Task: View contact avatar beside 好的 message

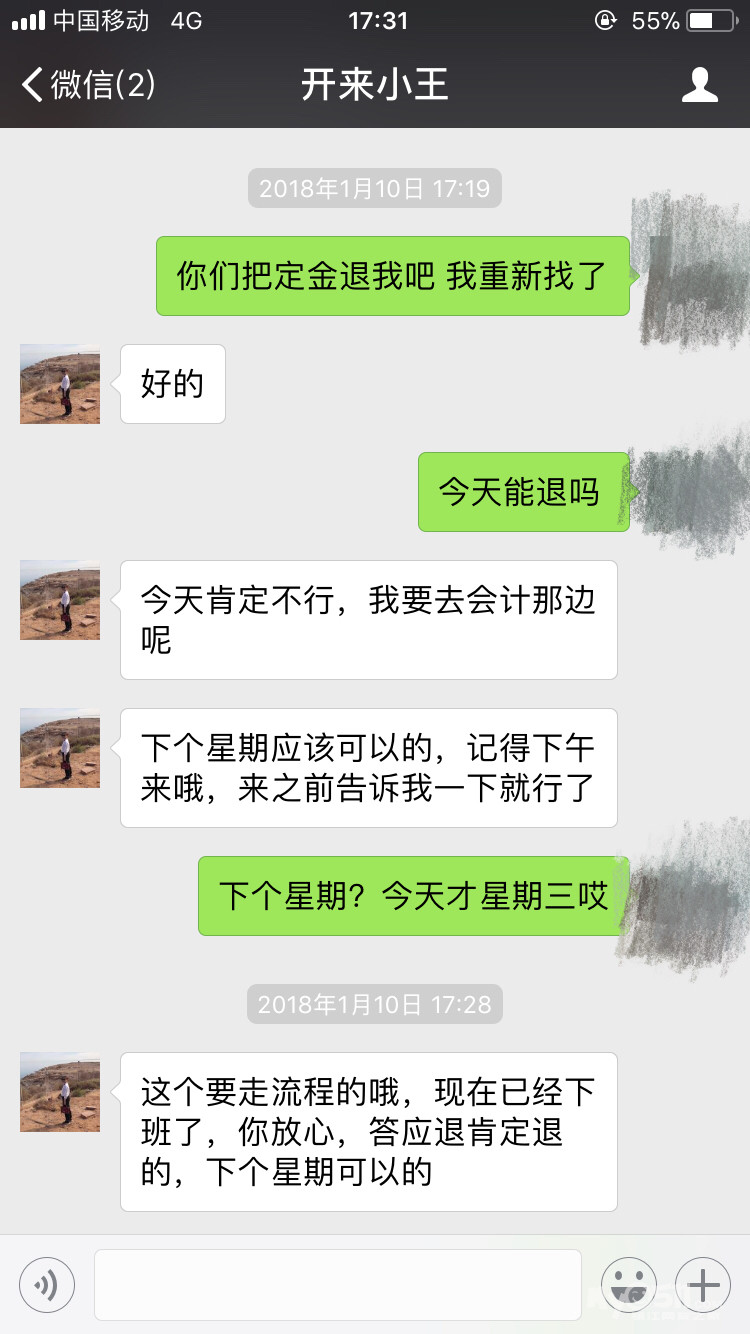Action: (60, 384)
